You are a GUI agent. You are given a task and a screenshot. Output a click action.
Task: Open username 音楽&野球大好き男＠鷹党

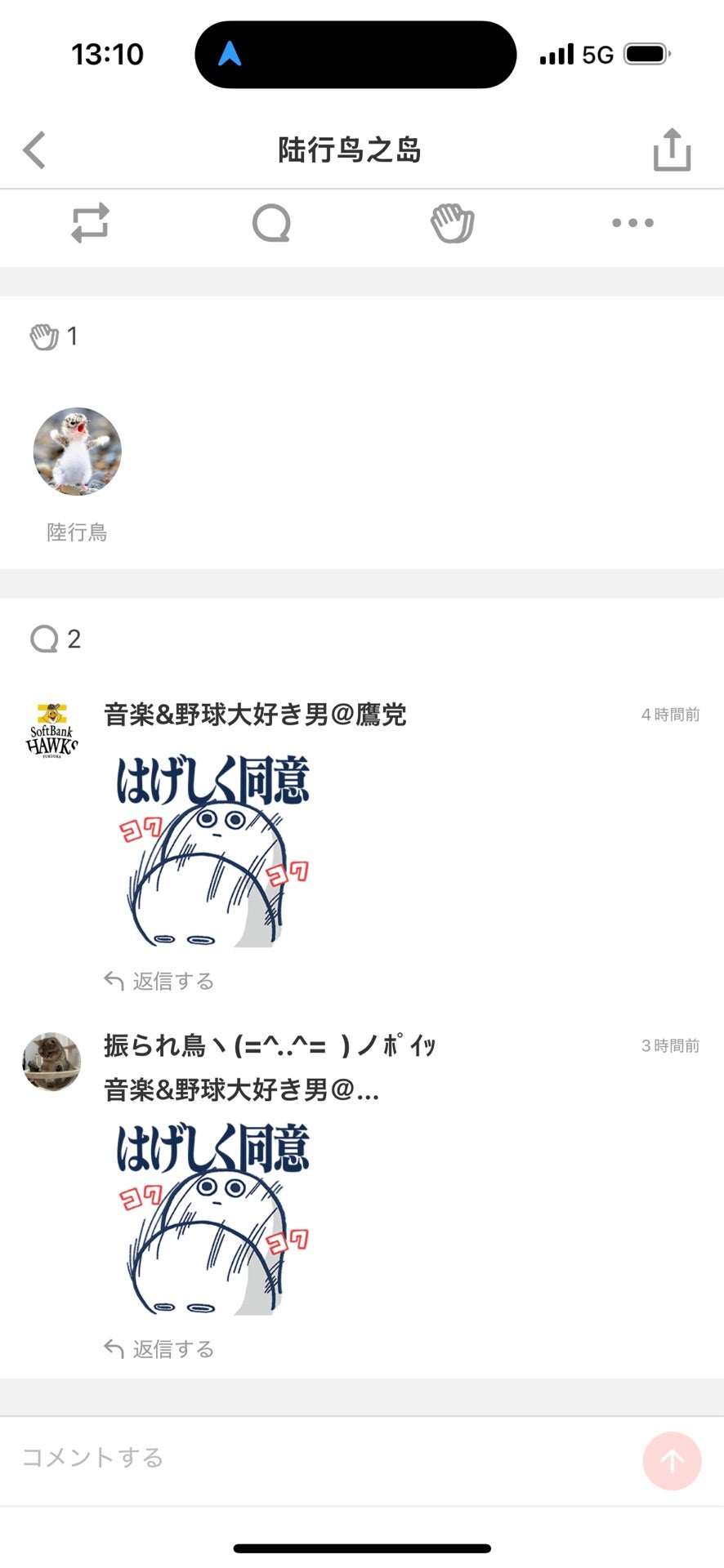click(257, 713)
